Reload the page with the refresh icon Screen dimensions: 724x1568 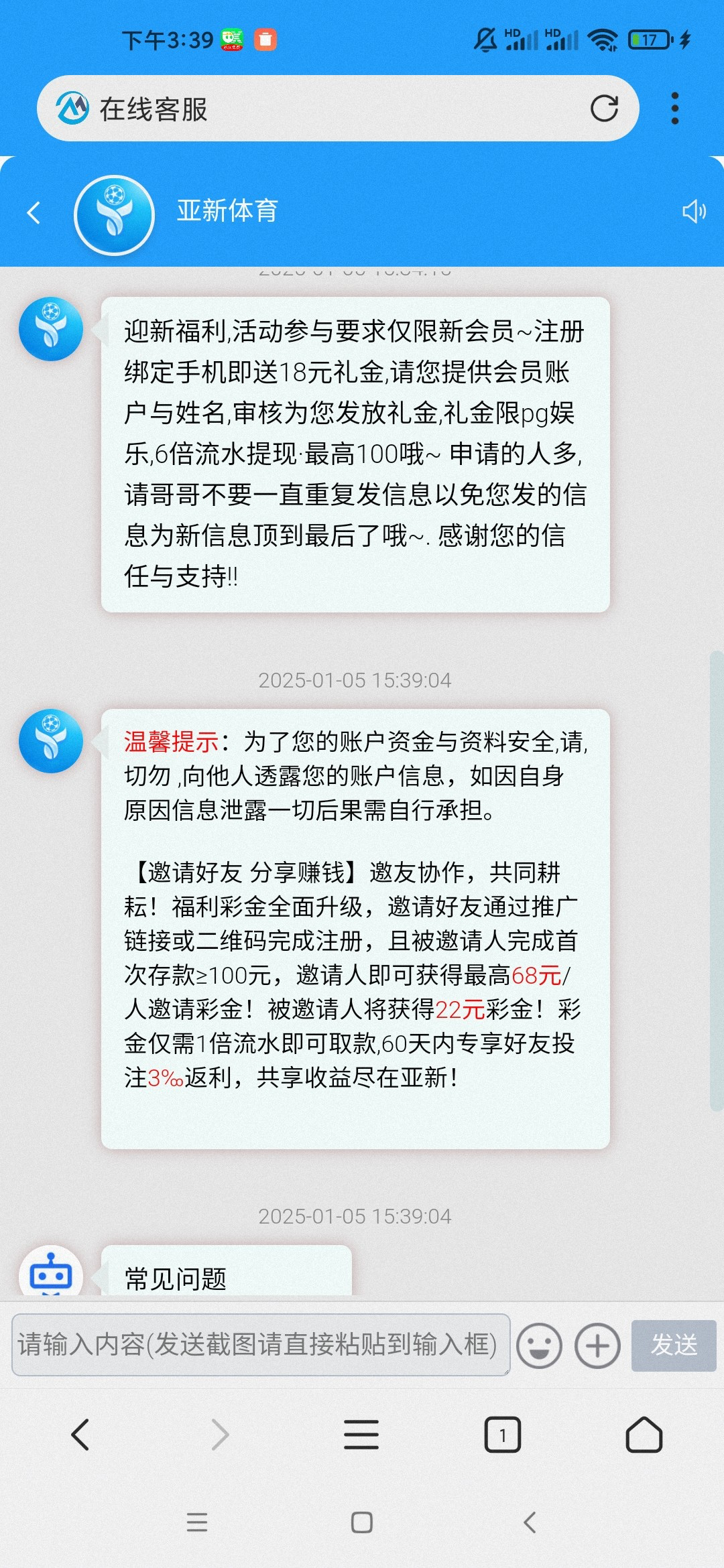[604, 109]
